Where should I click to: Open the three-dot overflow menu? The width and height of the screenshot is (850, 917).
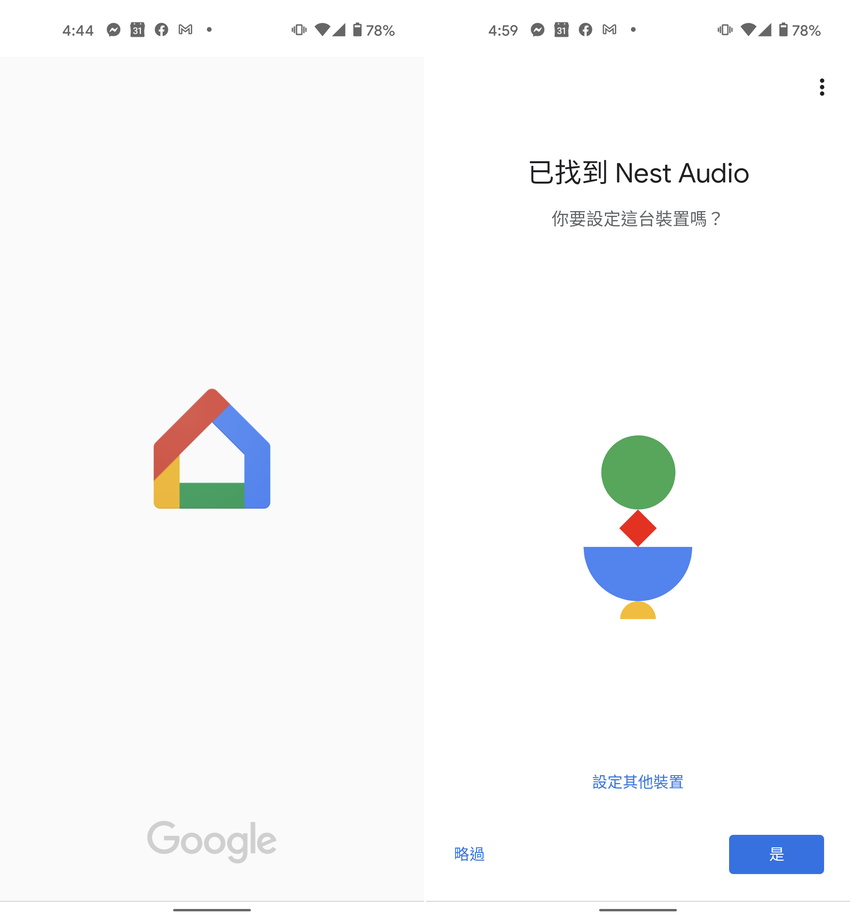(x=821, y=88)
